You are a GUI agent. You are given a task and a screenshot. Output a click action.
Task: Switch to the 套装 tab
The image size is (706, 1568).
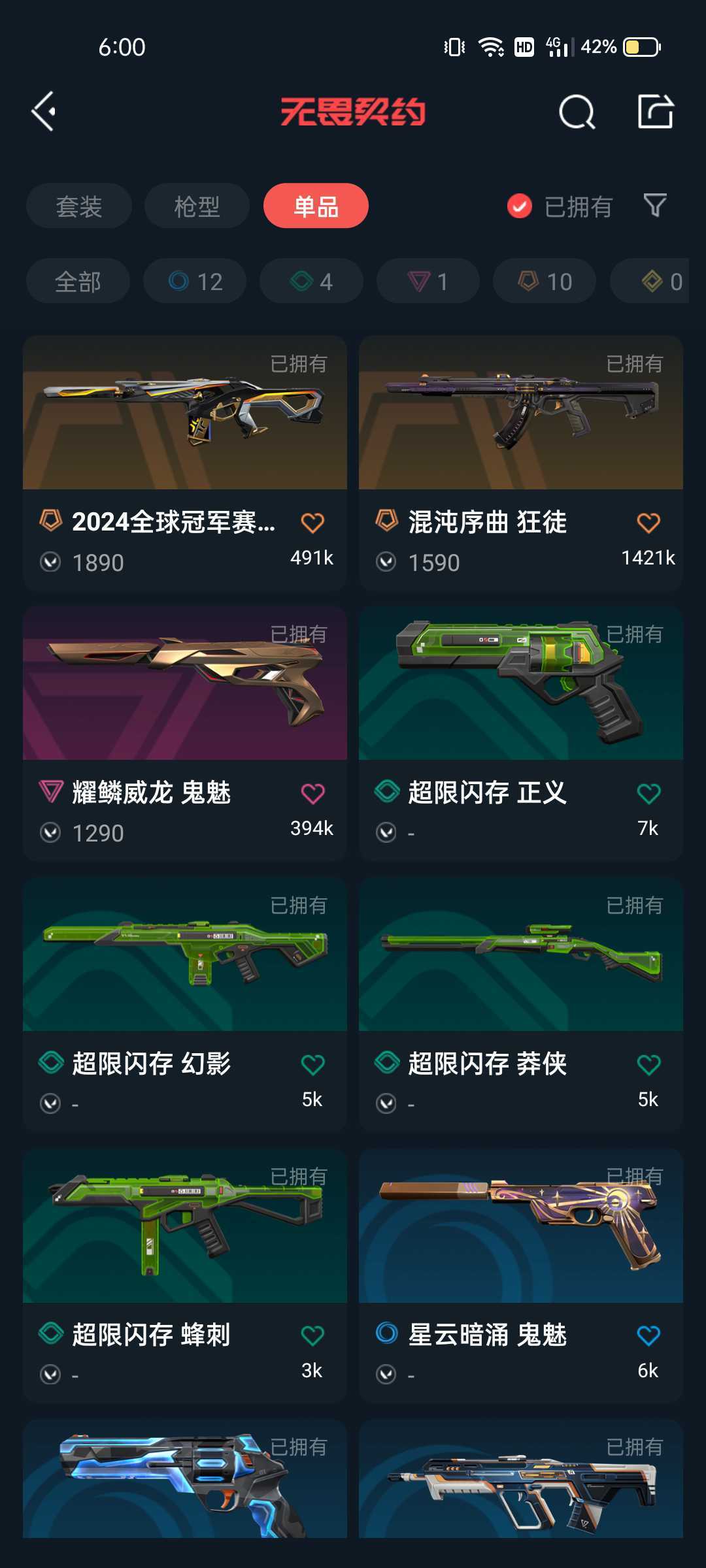click(x=79, y=206)
